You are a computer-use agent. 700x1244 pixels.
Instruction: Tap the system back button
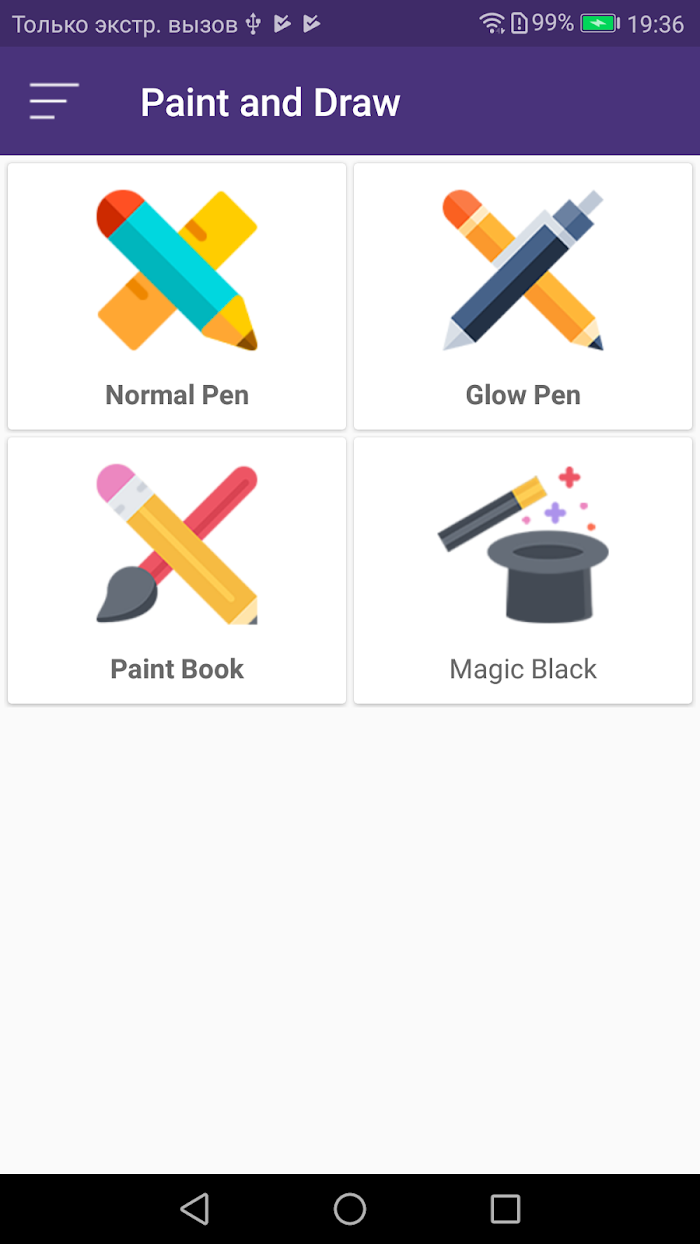click(x=195, y=1208)
